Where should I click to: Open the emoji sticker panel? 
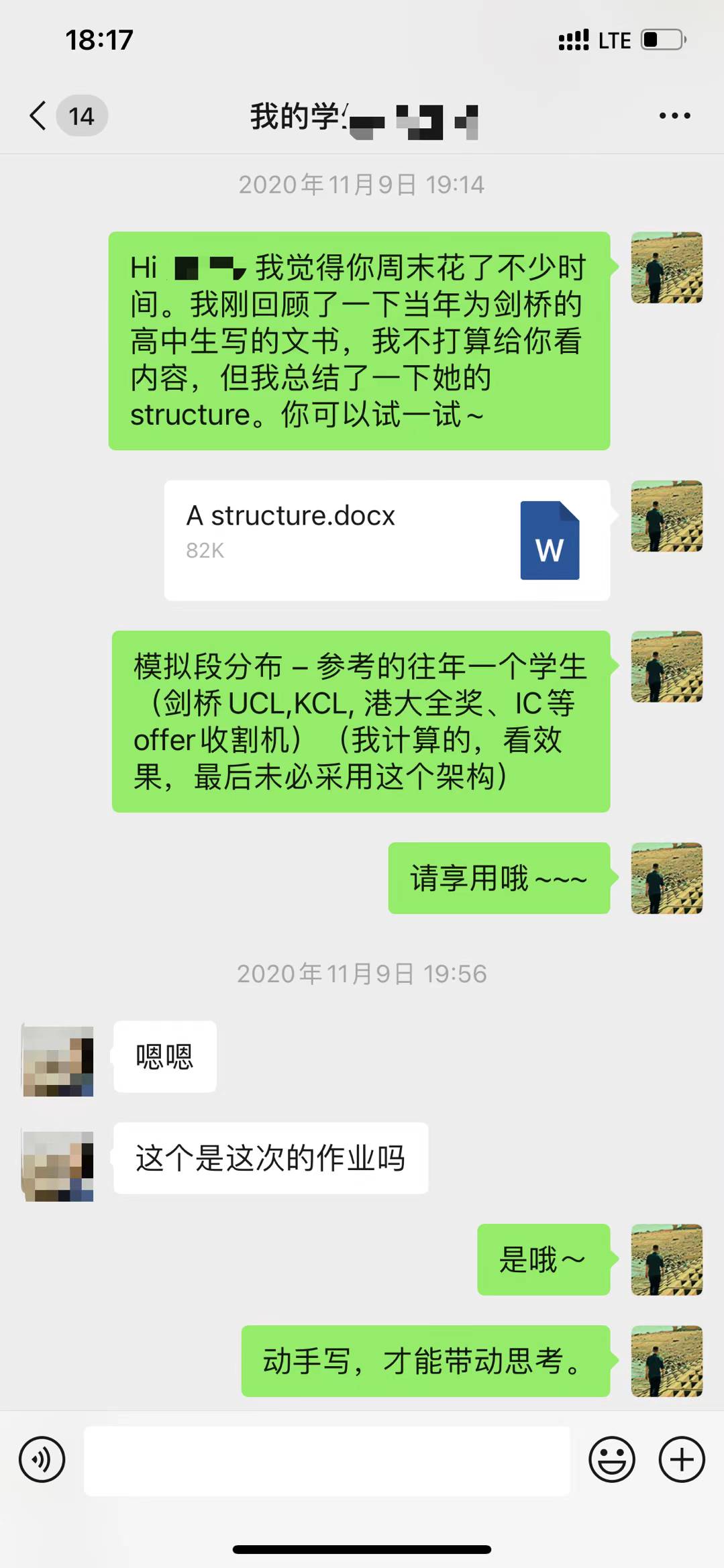pos(611,1459)
